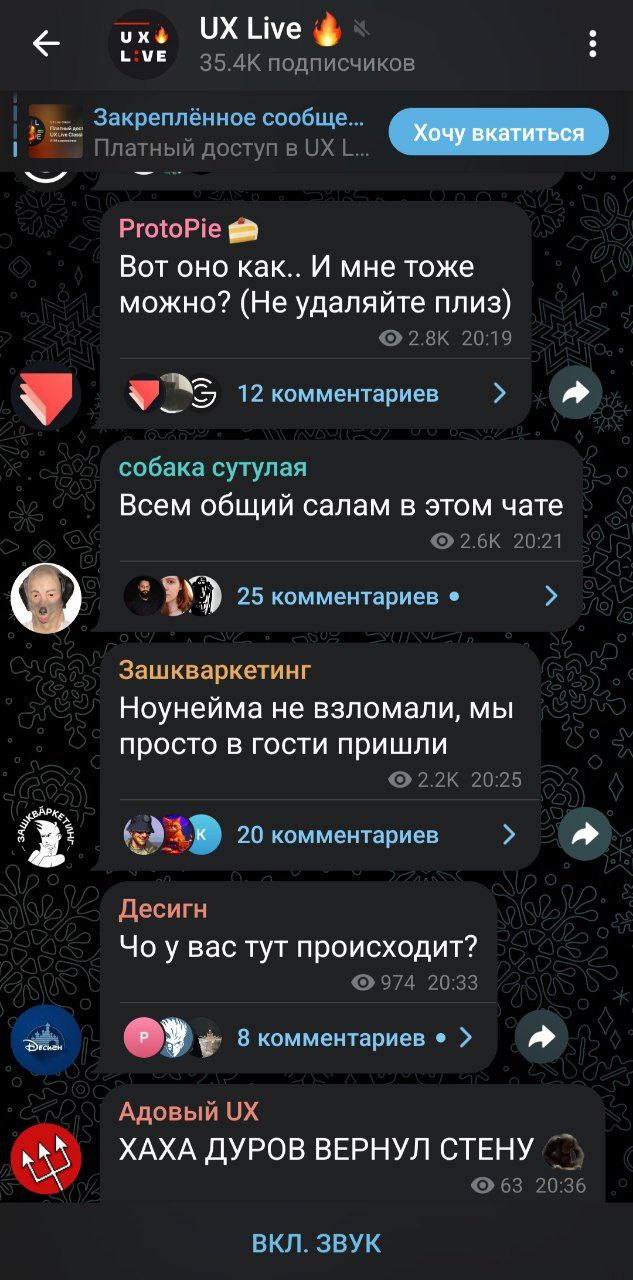Open the Адовый UX avatar
633x1280 pixels.
45,1158
